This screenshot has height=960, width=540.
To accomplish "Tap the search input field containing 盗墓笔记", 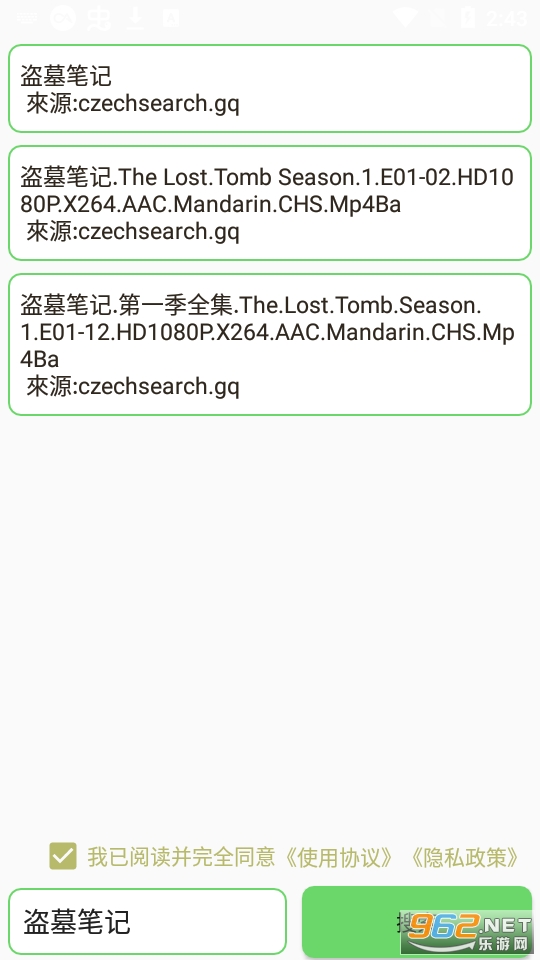I will (x=147, y=921).
